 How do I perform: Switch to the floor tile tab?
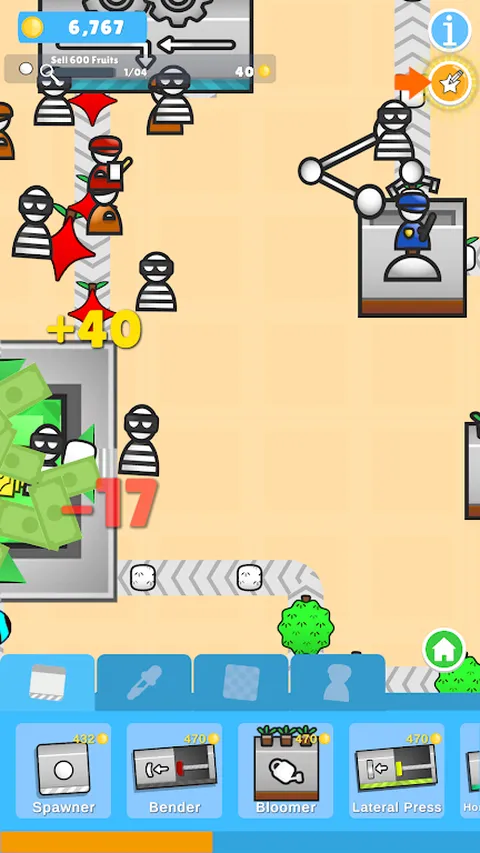(241, 682)
